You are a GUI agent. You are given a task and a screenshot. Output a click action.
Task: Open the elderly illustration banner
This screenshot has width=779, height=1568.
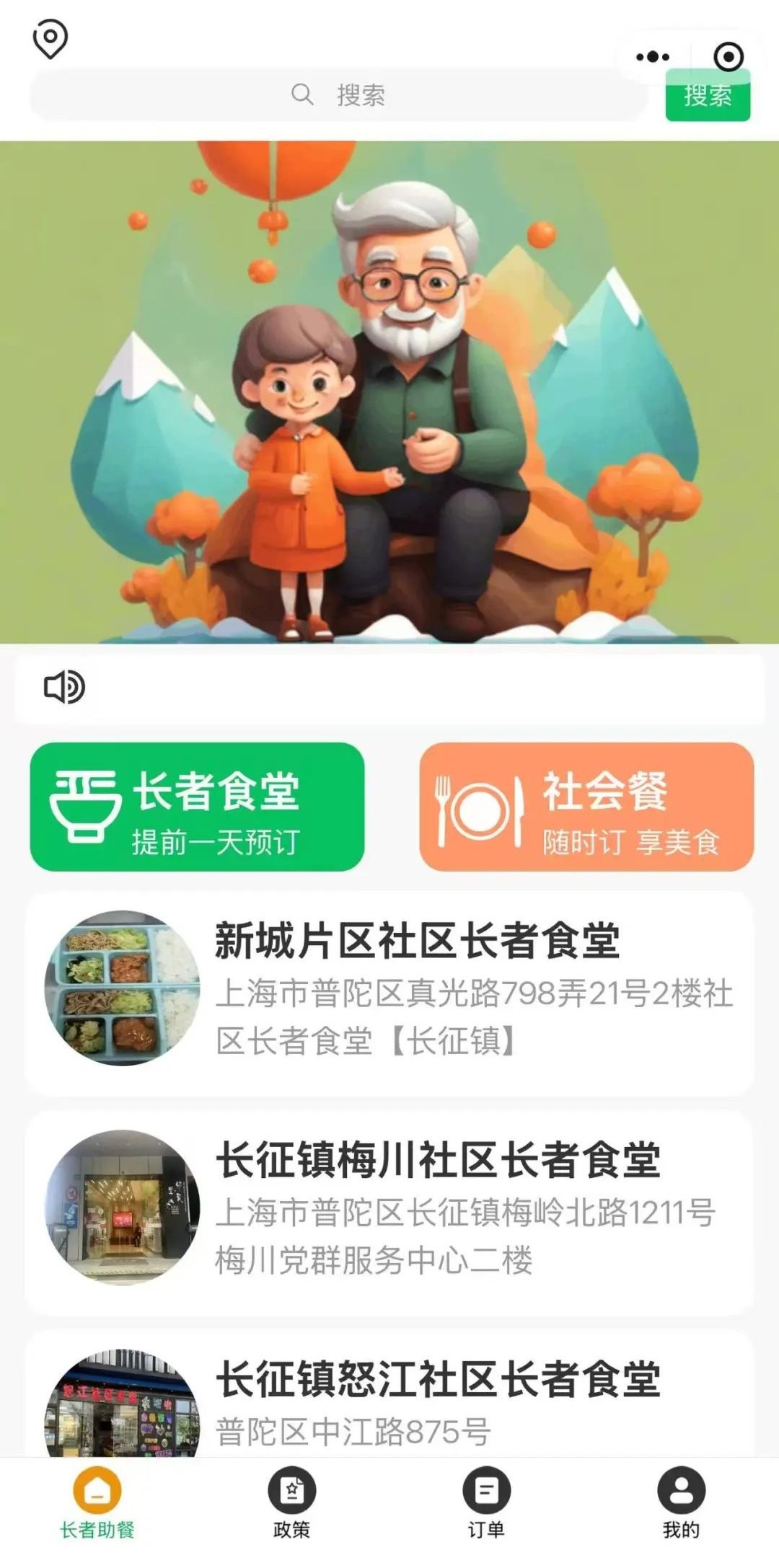pyautogui.click(x=389, y=391)
